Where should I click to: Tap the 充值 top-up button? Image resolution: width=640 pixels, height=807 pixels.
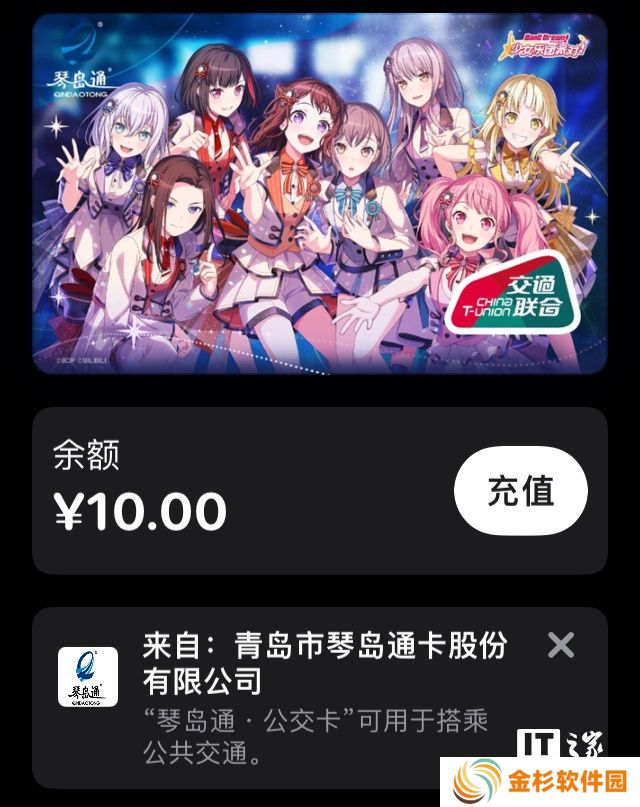click(x=521, y=491)
